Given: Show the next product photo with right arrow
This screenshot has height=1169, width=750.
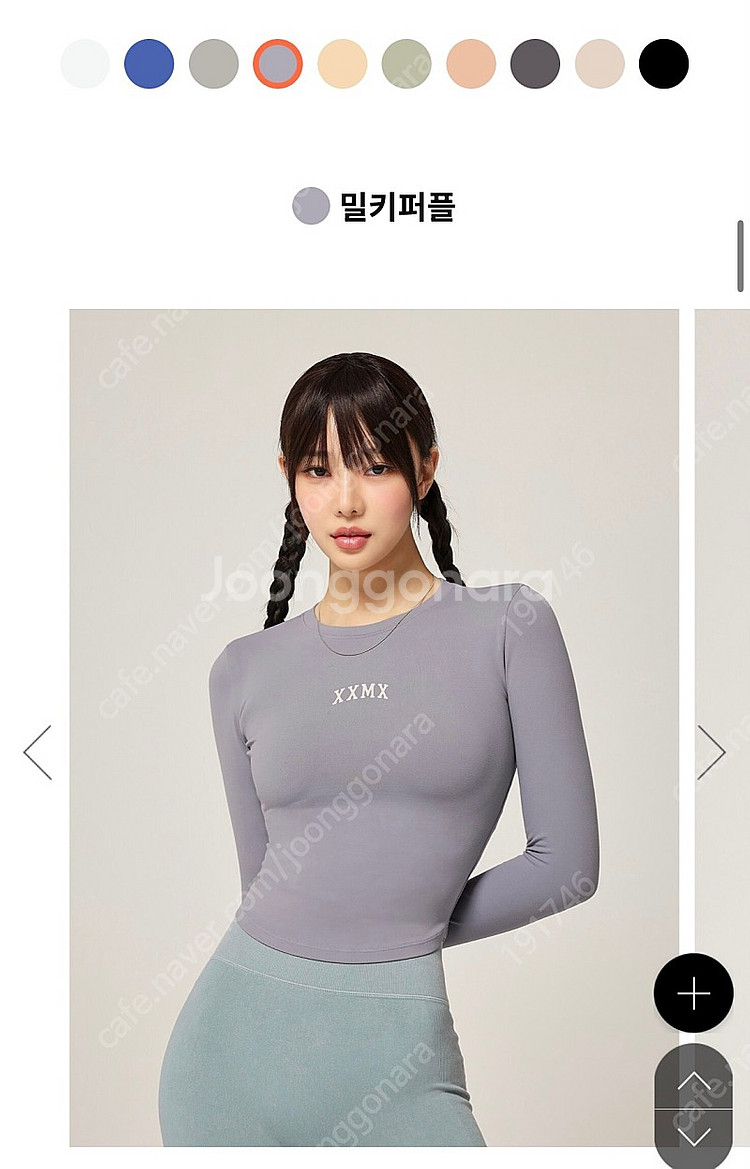Looking at the screenshot, I should click(x=711, y=753).
